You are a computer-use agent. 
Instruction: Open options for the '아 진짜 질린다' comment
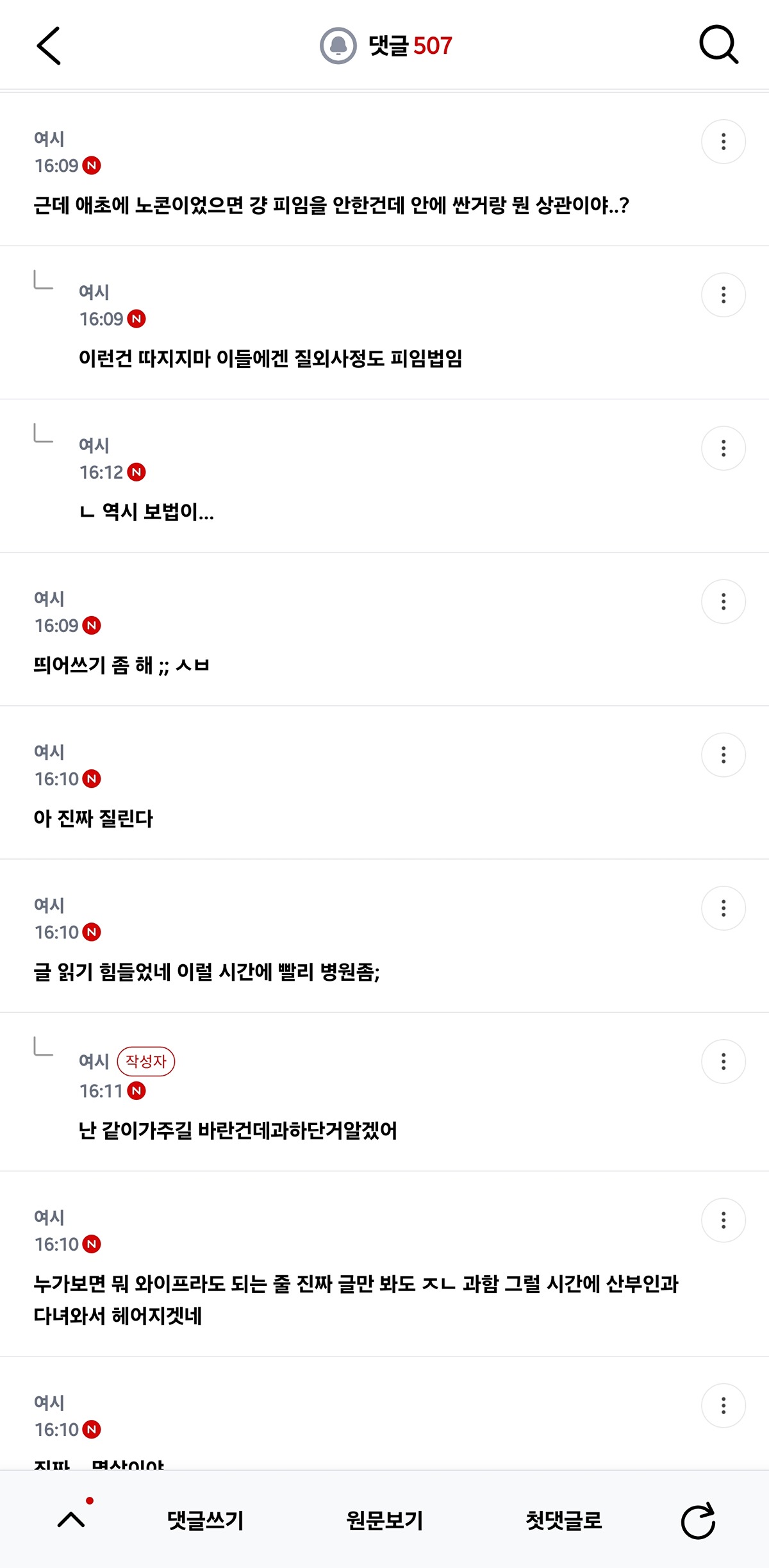click(x=724, y=755)
